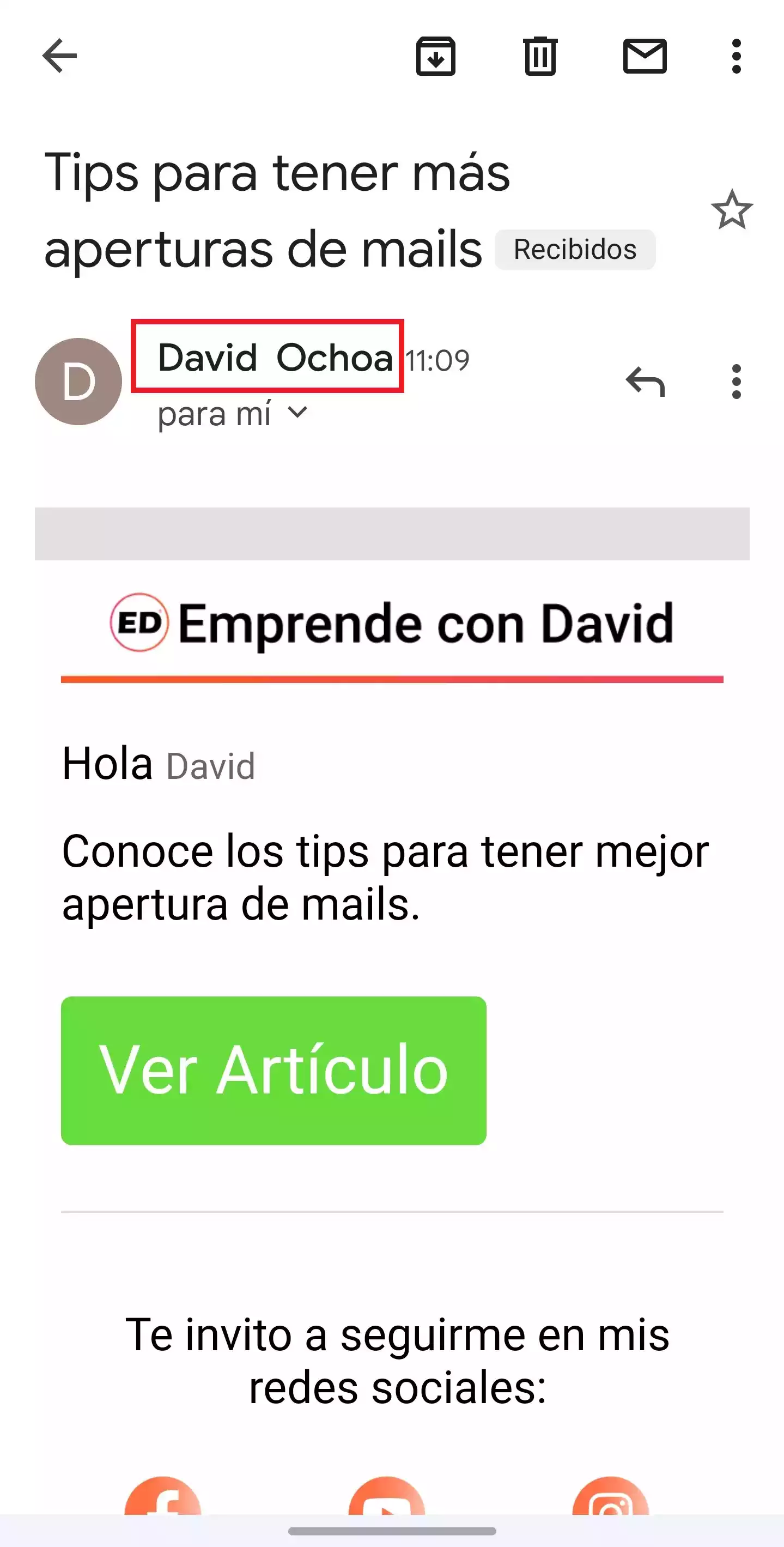Screen dimensions: 784x1547
Task: Reply to David Ochoa's message
Action: click(x=645, y=382)
